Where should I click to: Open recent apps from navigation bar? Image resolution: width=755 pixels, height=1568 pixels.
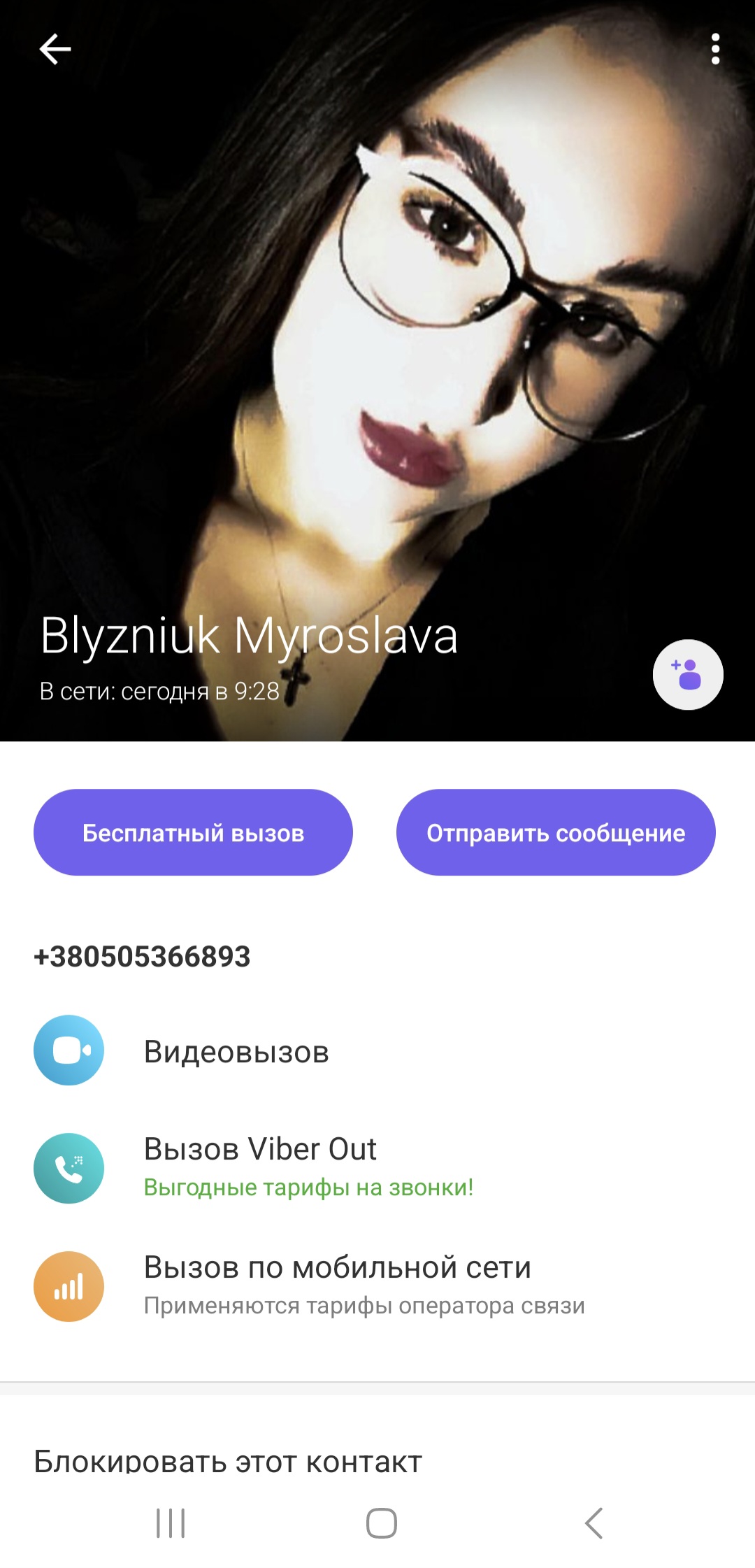click(171, 1523)
